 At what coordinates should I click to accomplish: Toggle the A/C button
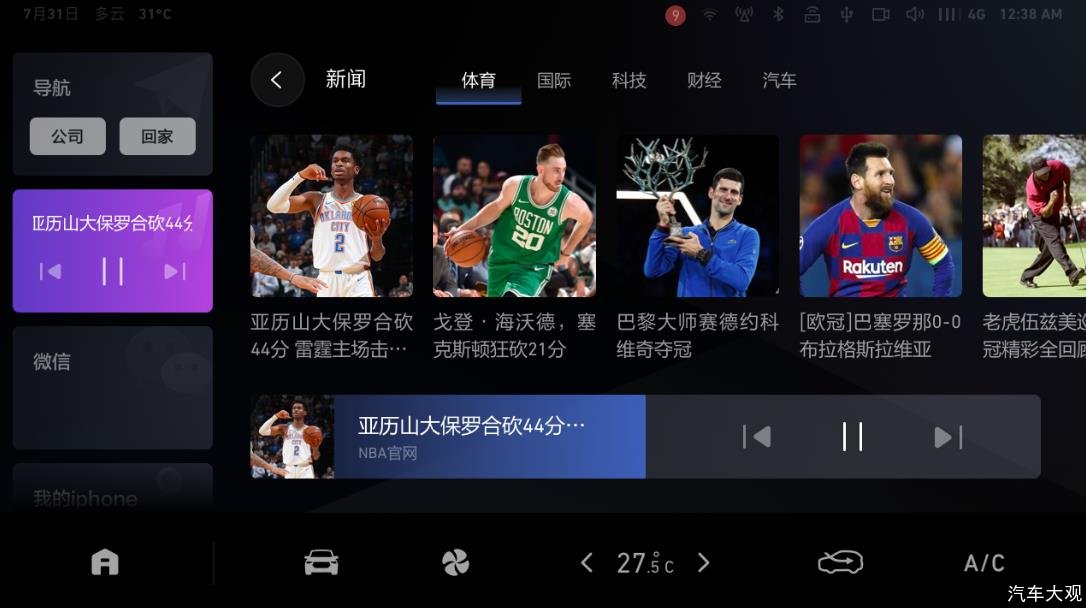[x=984, y=563]
